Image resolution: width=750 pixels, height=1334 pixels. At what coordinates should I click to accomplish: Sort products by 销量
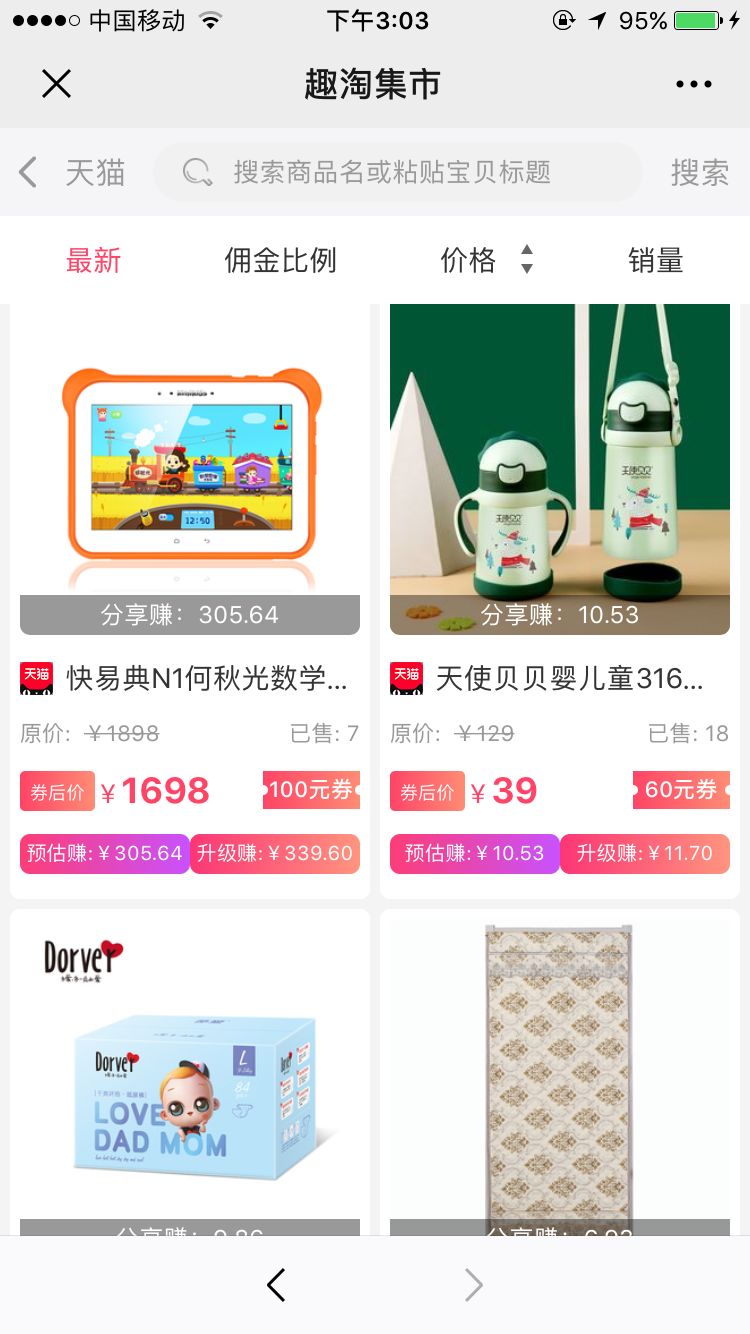(x=655, y=261)
